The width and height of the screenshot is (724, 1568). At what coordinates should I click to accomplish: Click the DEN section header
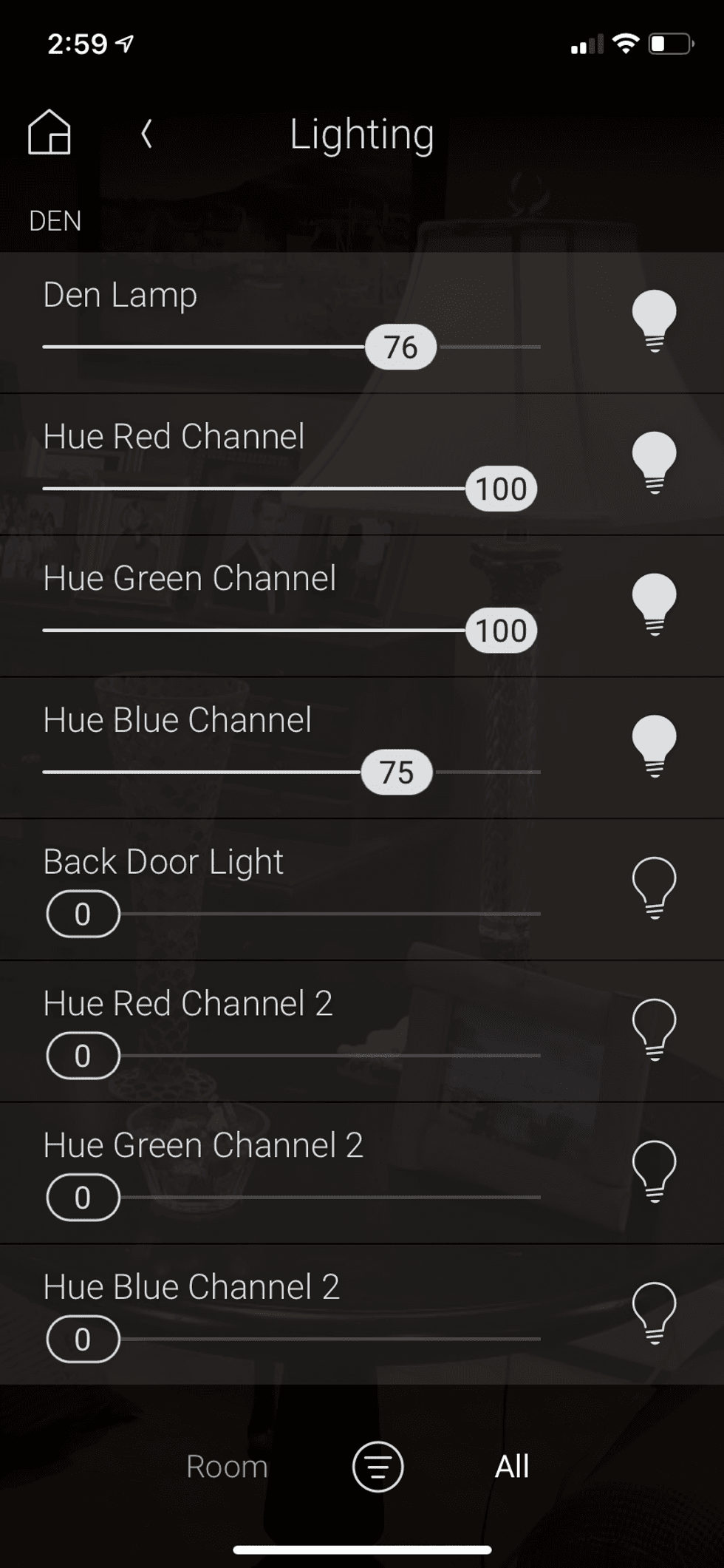click(55, 221)
